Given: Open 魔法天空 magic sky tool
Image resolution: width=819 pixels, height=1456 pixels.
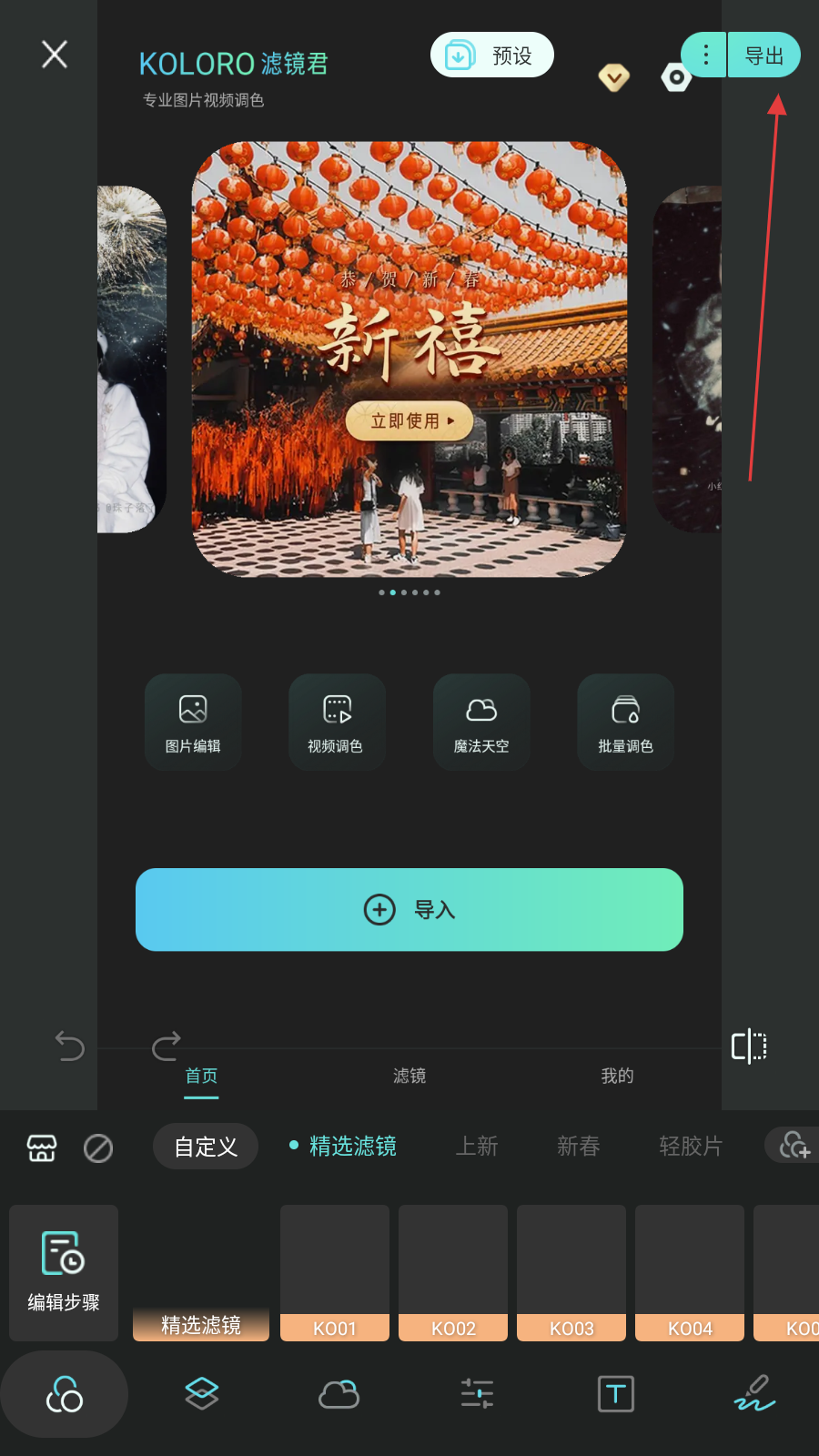Looking at the screenshot, I should tap(481, 723).
